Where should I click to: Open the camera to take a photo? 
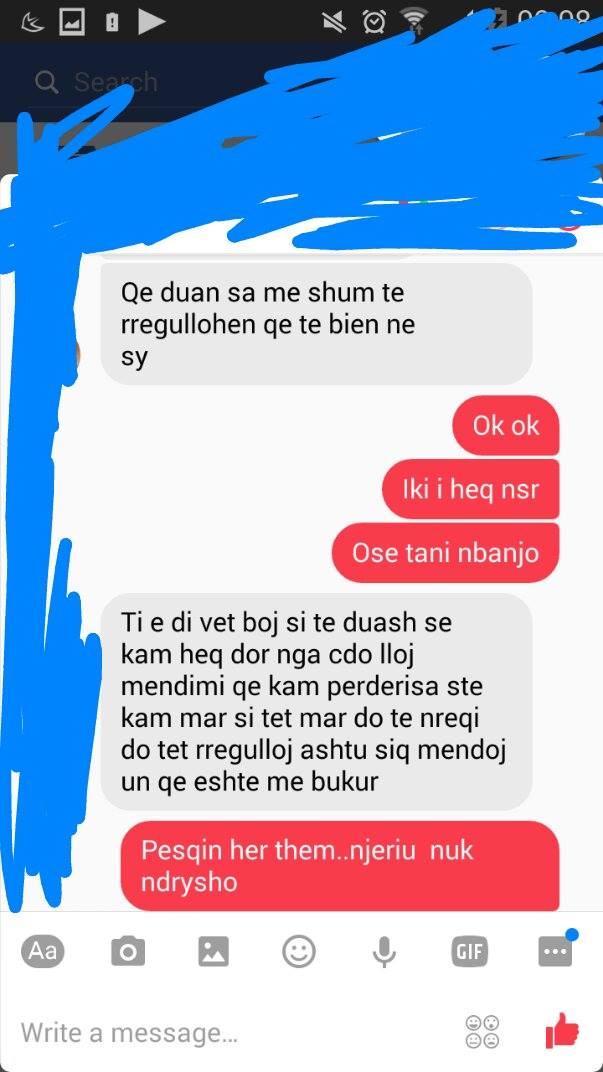point(127,952)
